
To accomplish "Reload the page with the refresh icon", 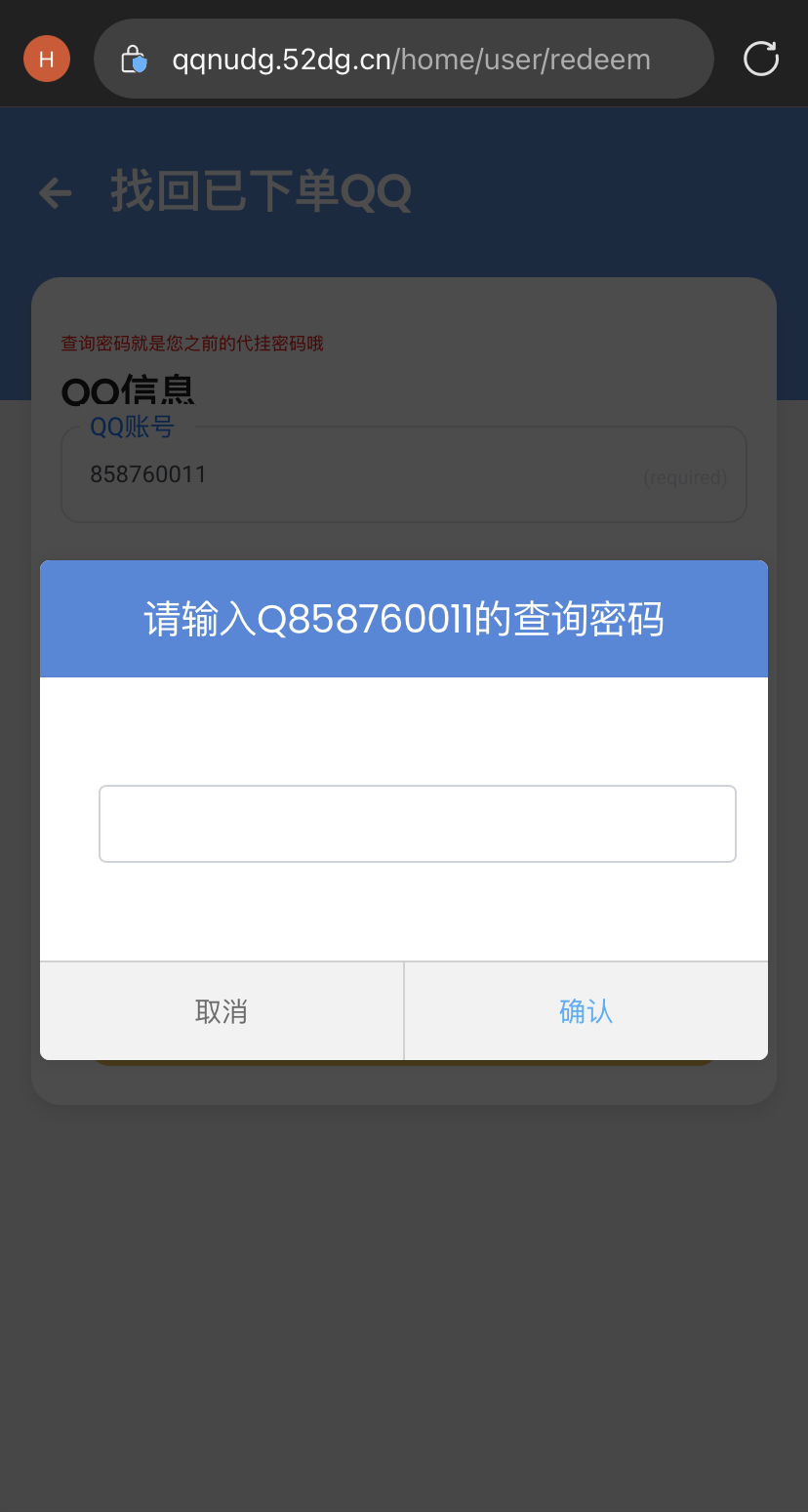I will click(761, 59).
